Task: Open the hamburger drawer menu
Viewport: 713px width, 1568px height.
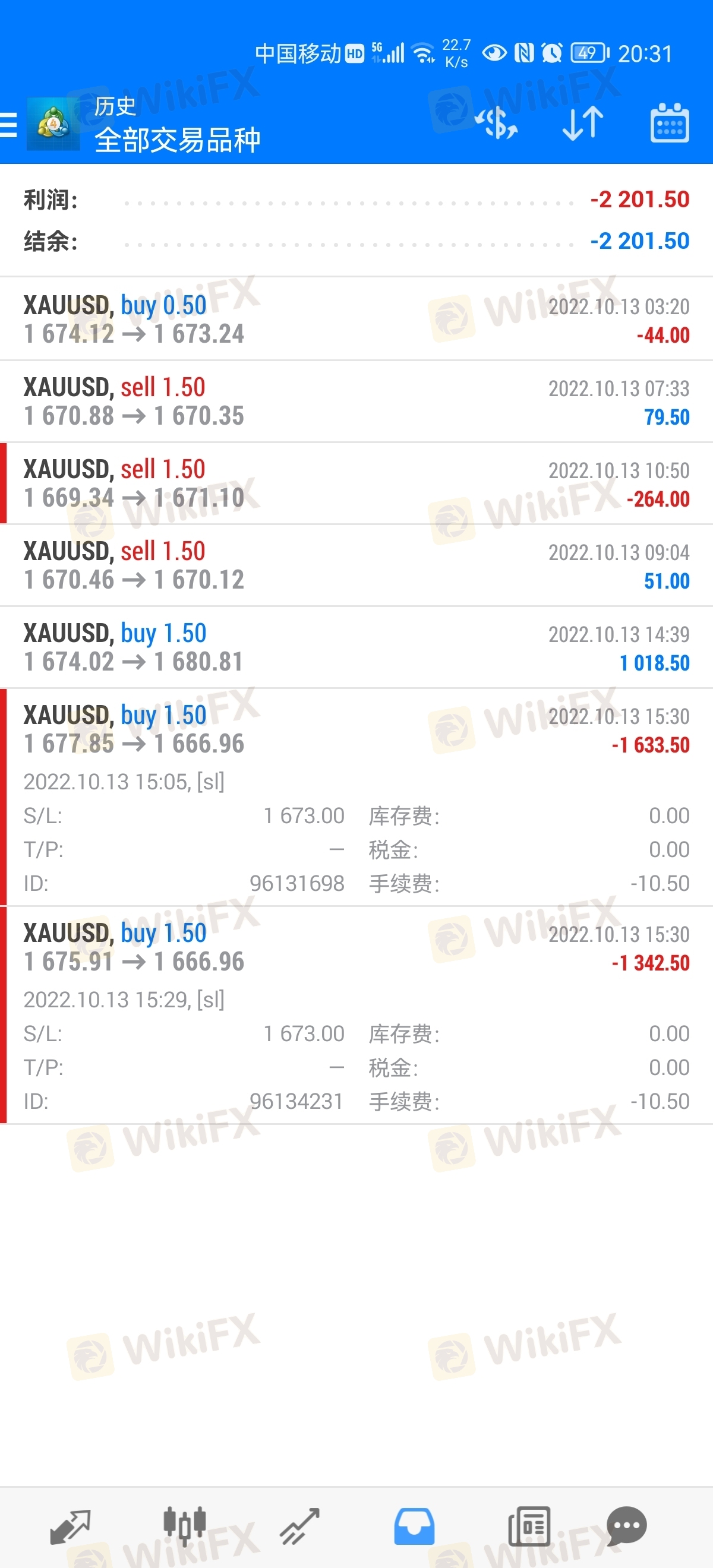Action: pos(8,125)
